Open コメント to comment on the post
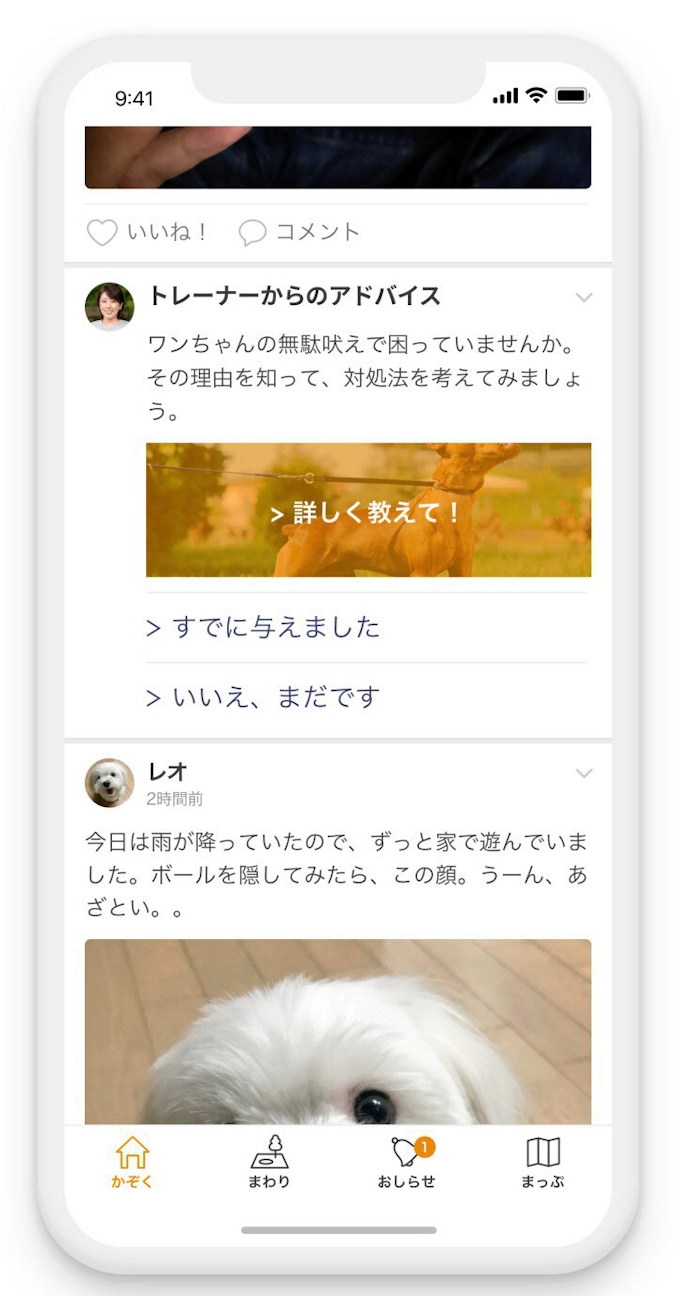Screen dimensions: 680x1296 (299, 233)
